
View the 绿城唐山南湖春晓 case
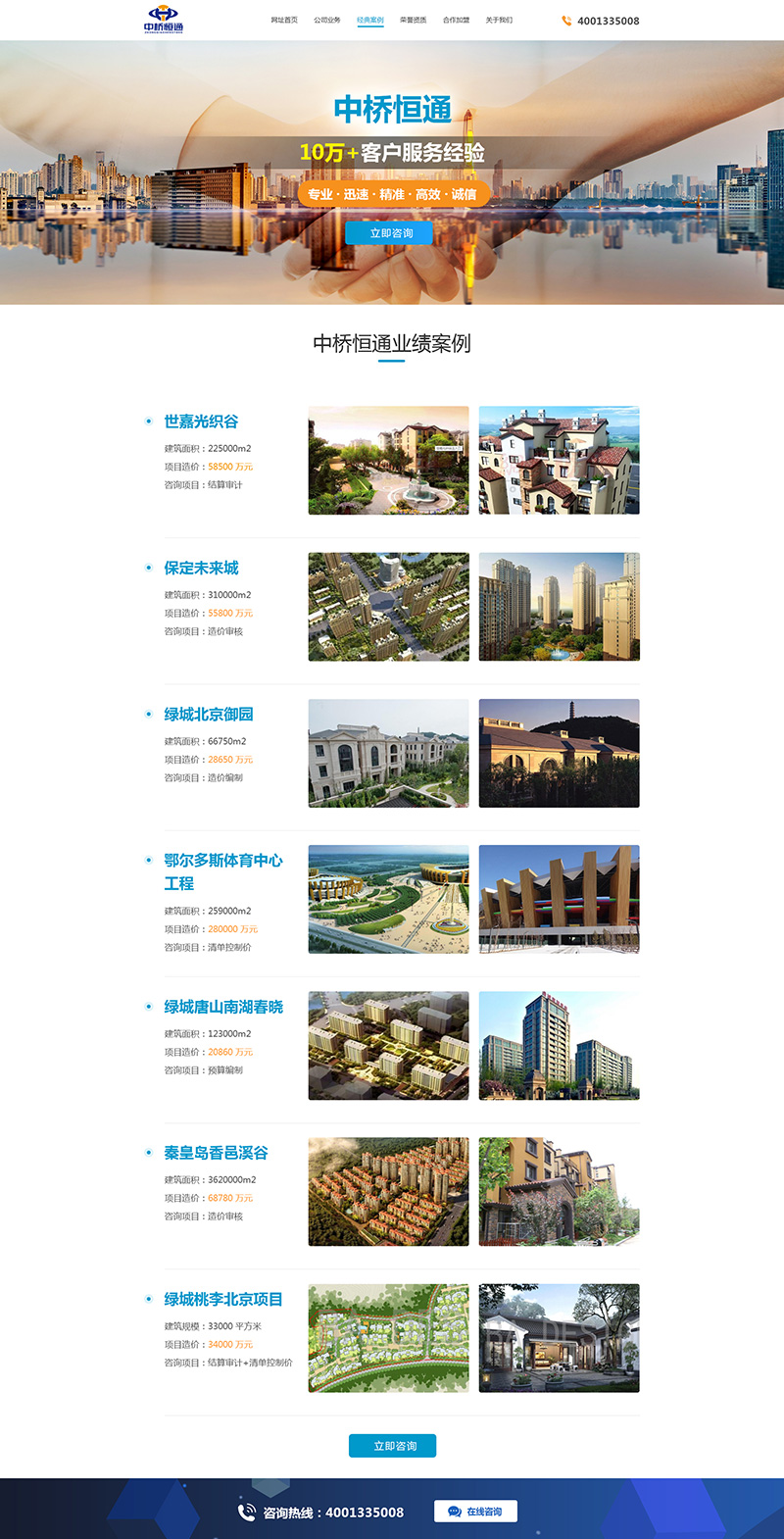pos(223,1007)
